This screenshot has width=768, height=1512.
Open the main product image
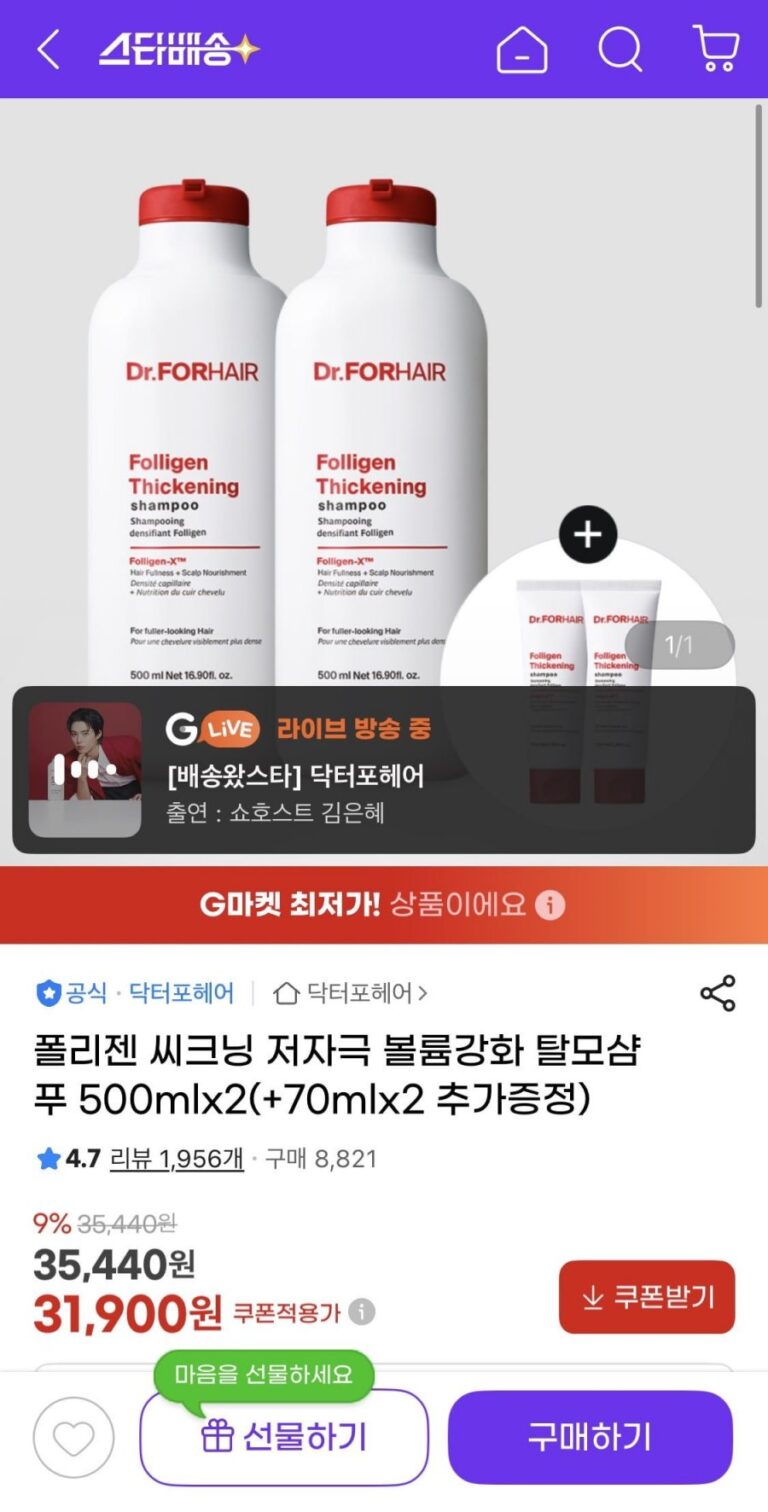pyautogui.click(x=300, y=400)
